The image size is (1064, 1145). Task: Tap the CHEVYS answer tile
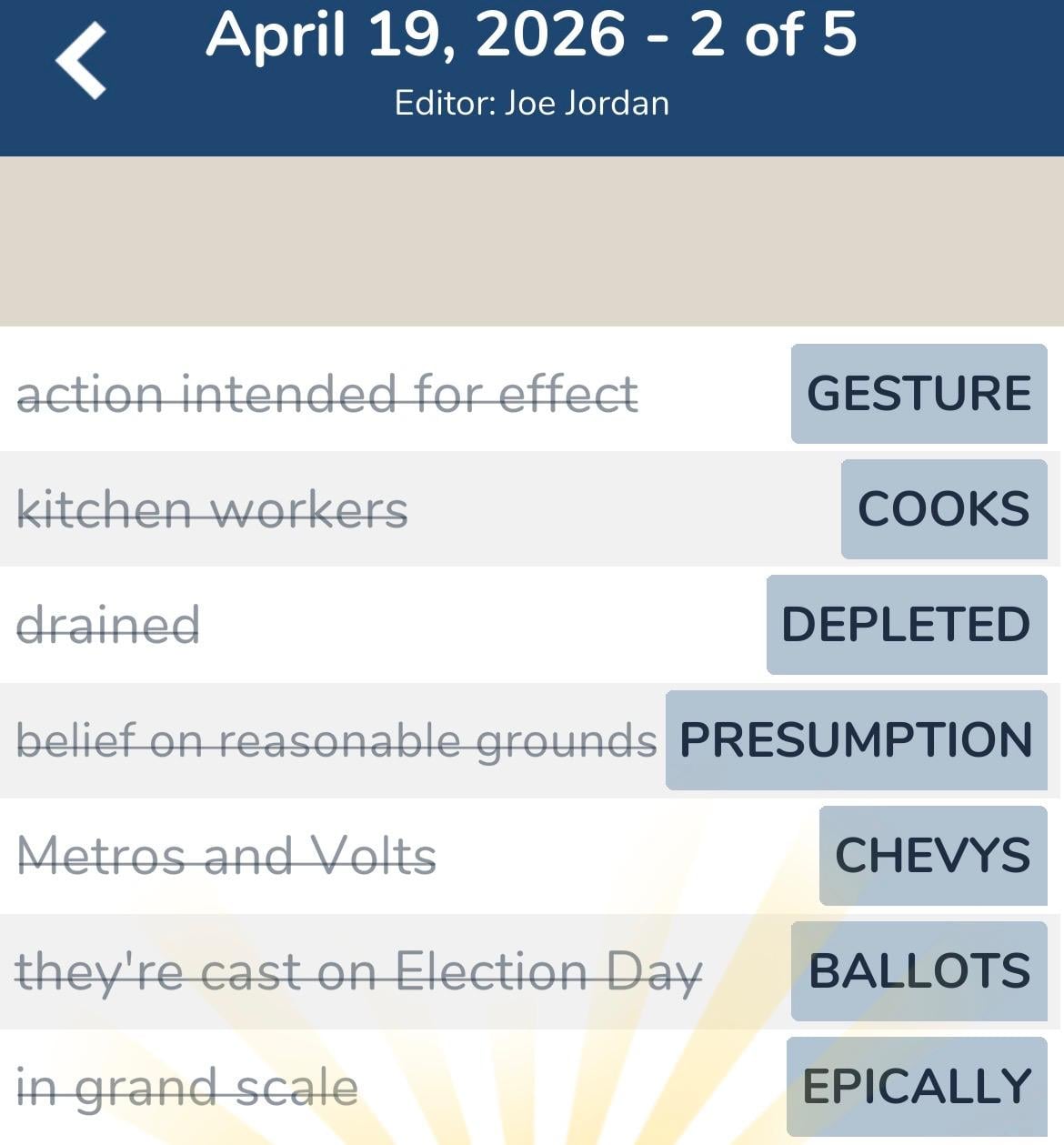coord(931,855)
